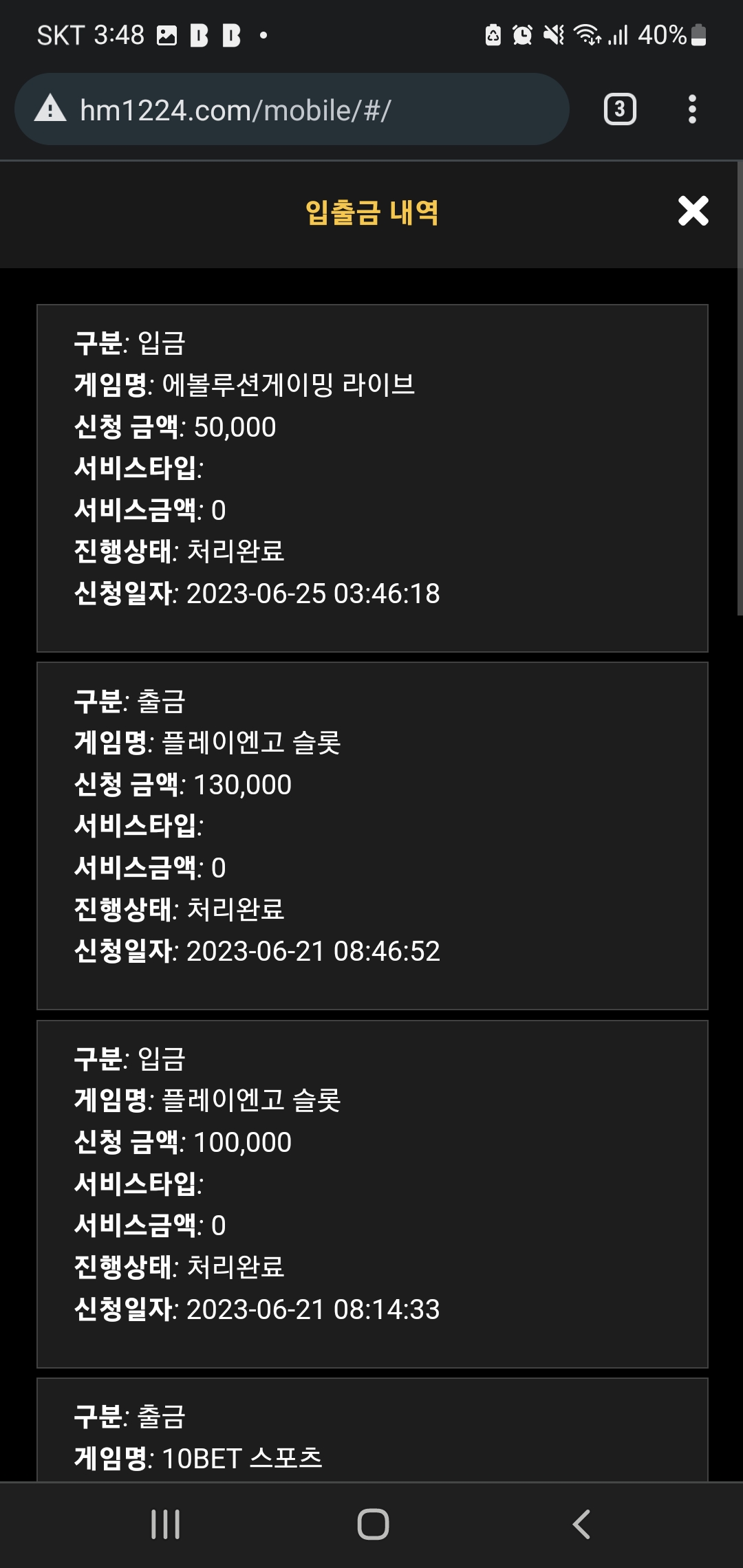Viewport: 743px width, 1568px height.
Task: Go to the home screen
Action: (x=373, y=1524)
